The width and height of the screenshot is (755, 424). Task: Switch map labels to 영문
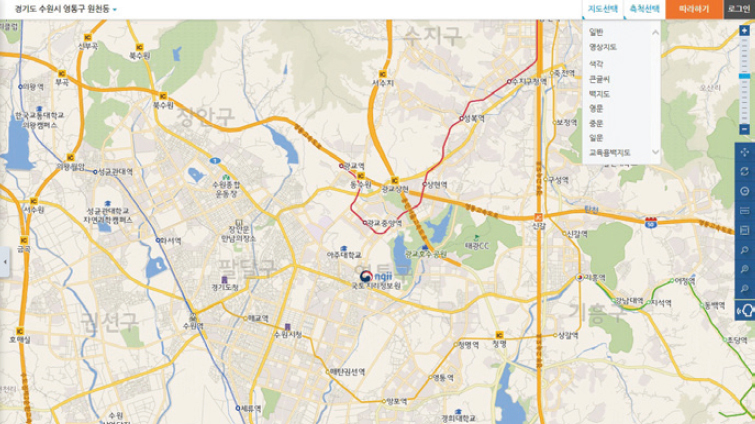(597, 107)
